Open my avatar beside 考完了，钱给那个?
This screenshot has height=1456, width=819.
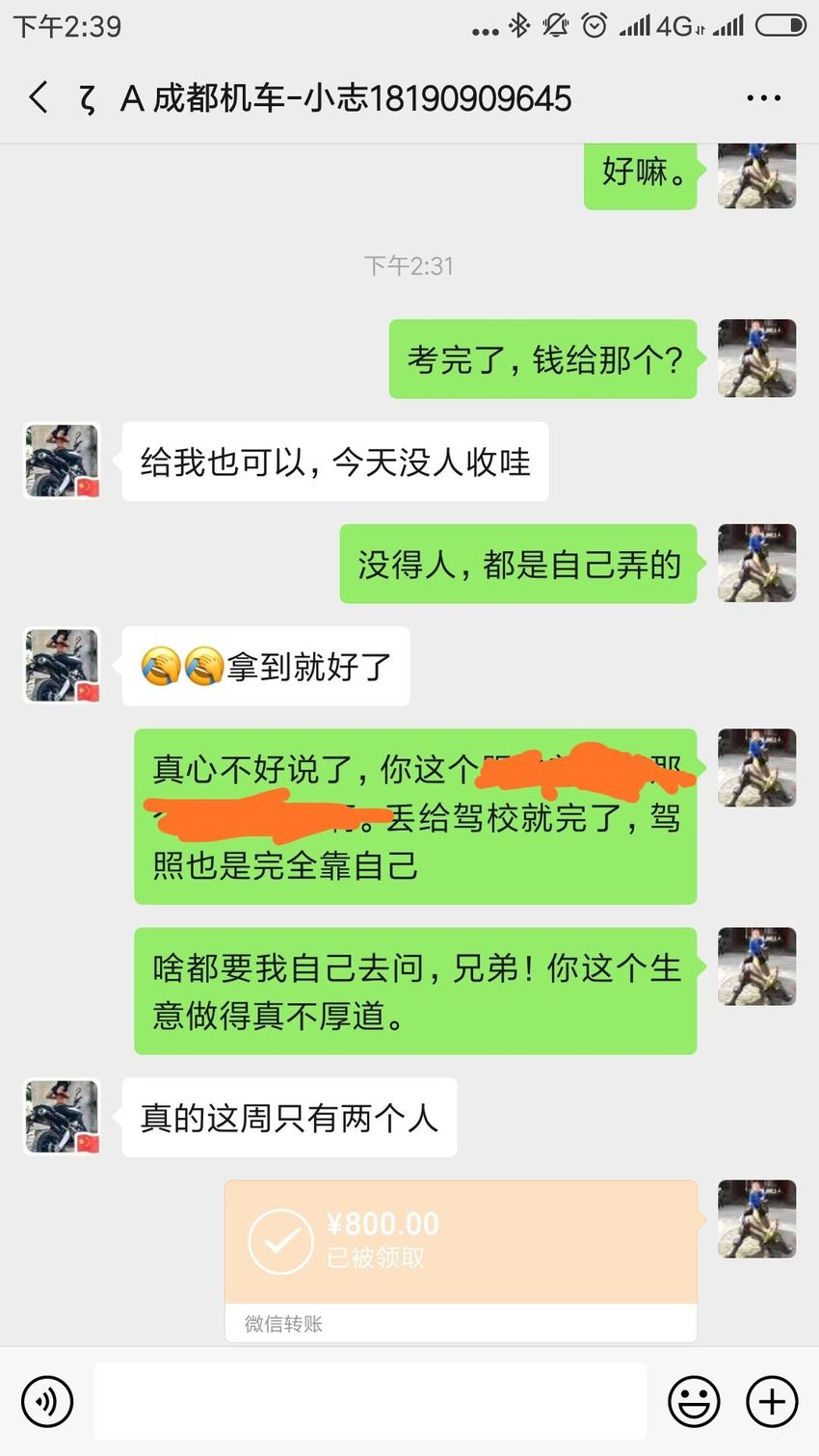click(x=757, y=358)
